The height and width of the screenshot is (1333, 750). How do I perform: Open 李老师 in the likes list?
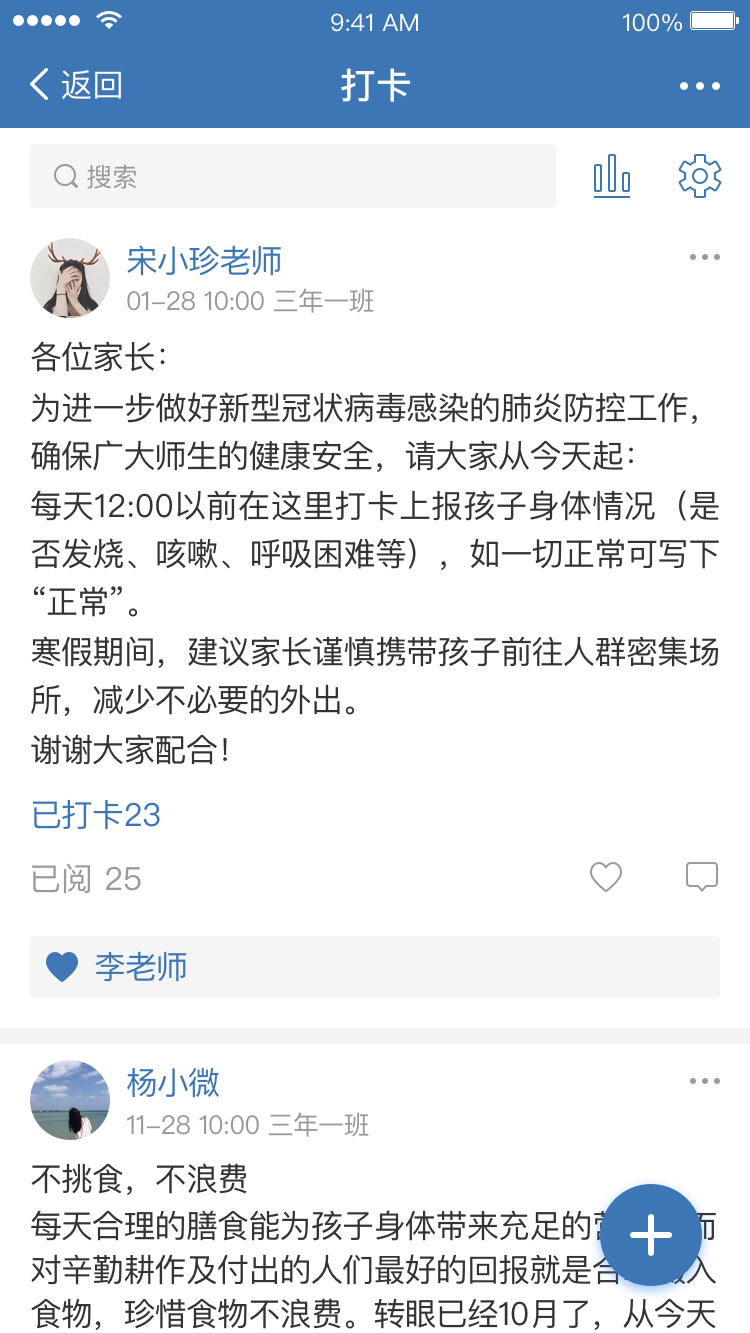click(x=141, y=967)
